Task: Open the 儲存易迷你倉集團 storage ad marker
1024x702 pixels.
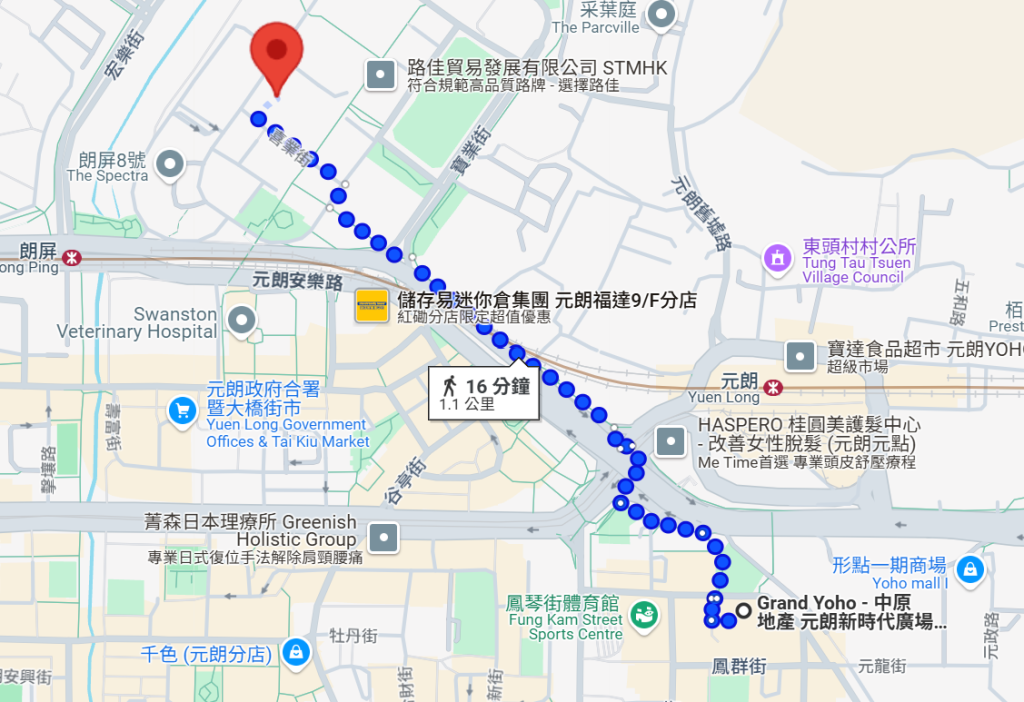Action: click(372, 306)
